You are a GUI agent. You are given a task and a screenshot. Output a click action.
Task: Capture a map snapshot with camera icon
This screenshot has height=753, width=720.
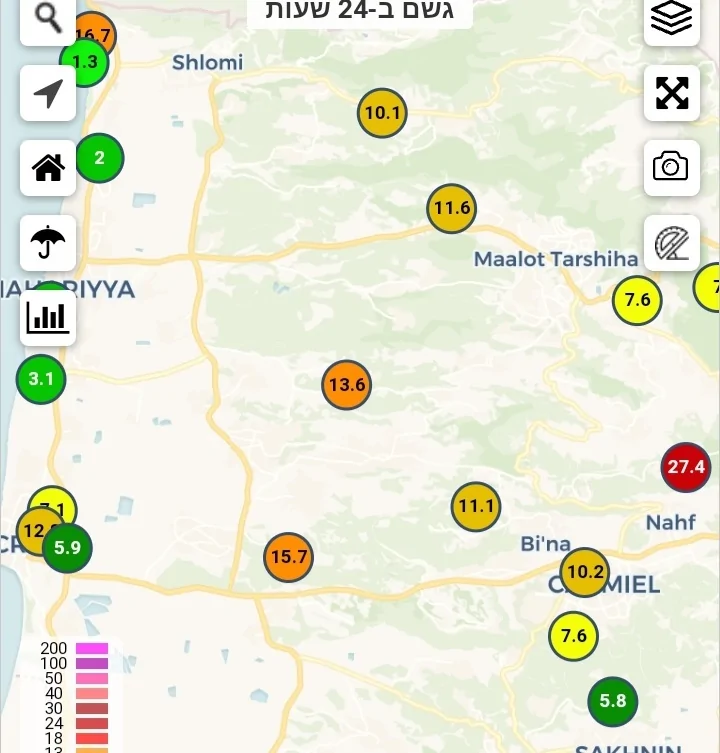click(x=671, y=167)
